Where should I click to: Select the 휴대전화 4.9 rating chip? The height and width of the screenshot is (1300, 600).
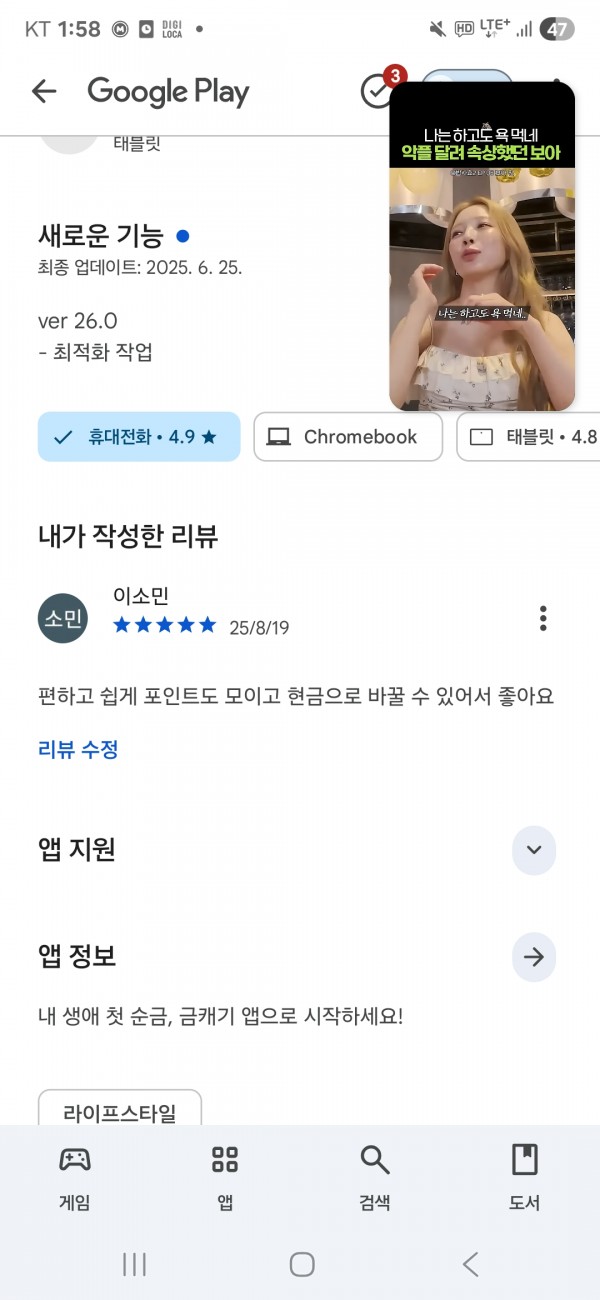(x=139, y=437)
